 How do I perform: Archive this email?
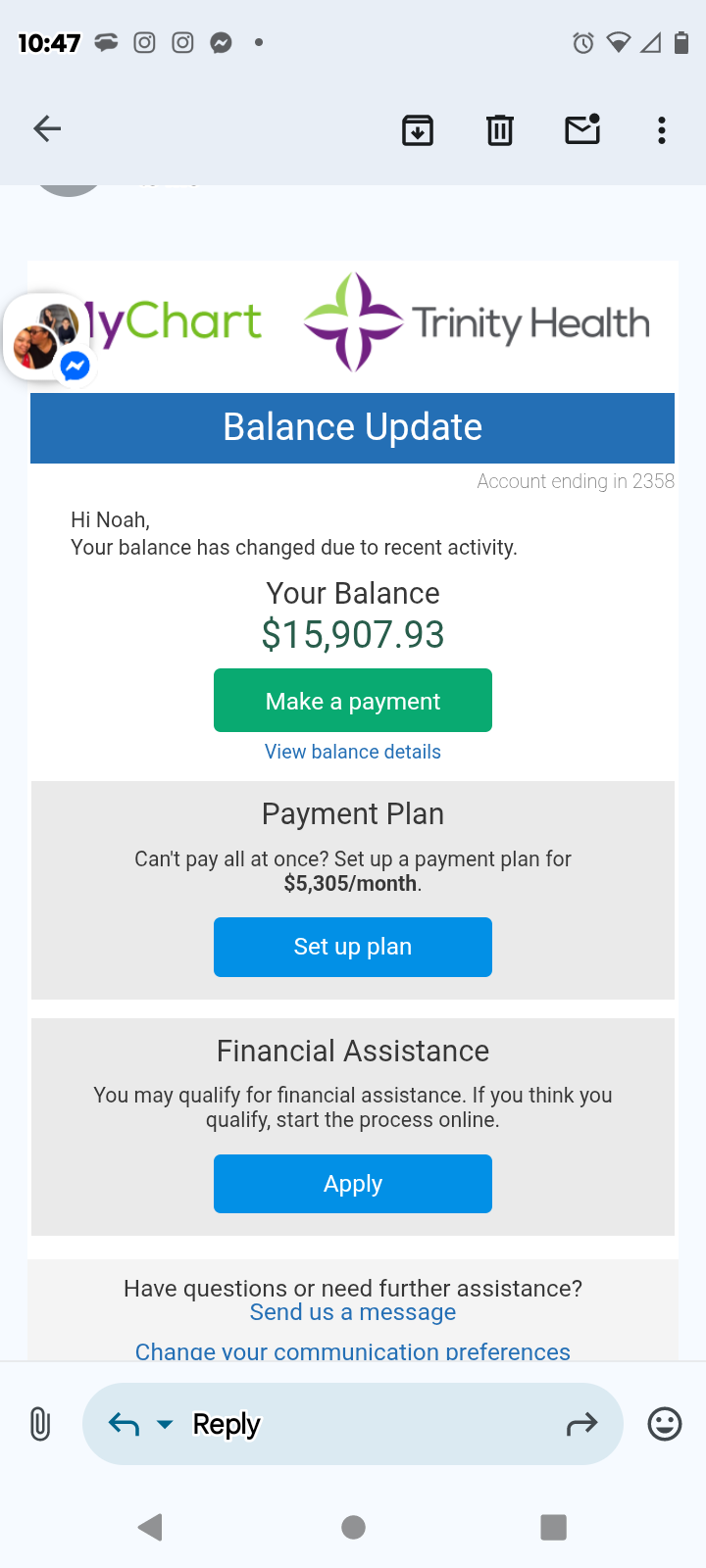[x=418, y=129]
